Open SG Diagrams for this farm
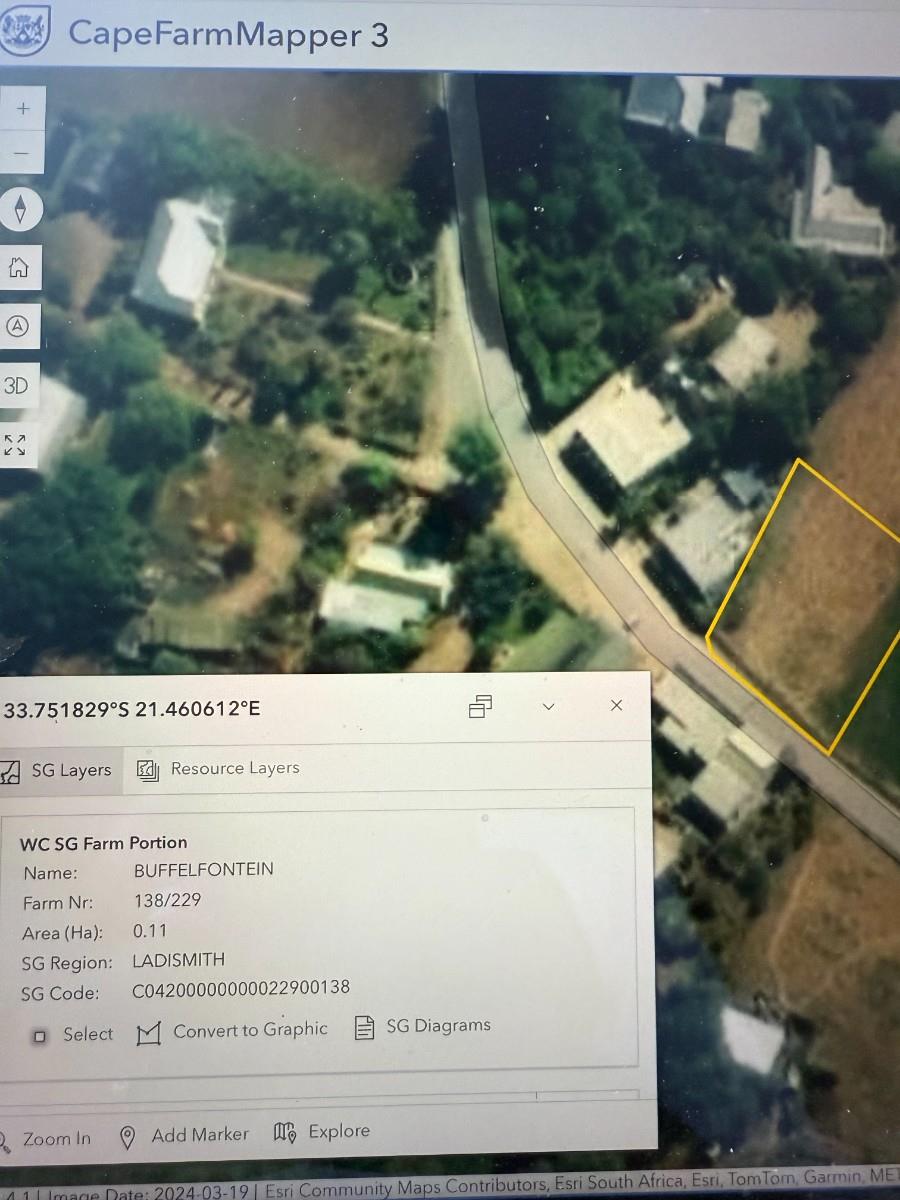This screenshot has height=1200, width=900. coord(424,1027)
